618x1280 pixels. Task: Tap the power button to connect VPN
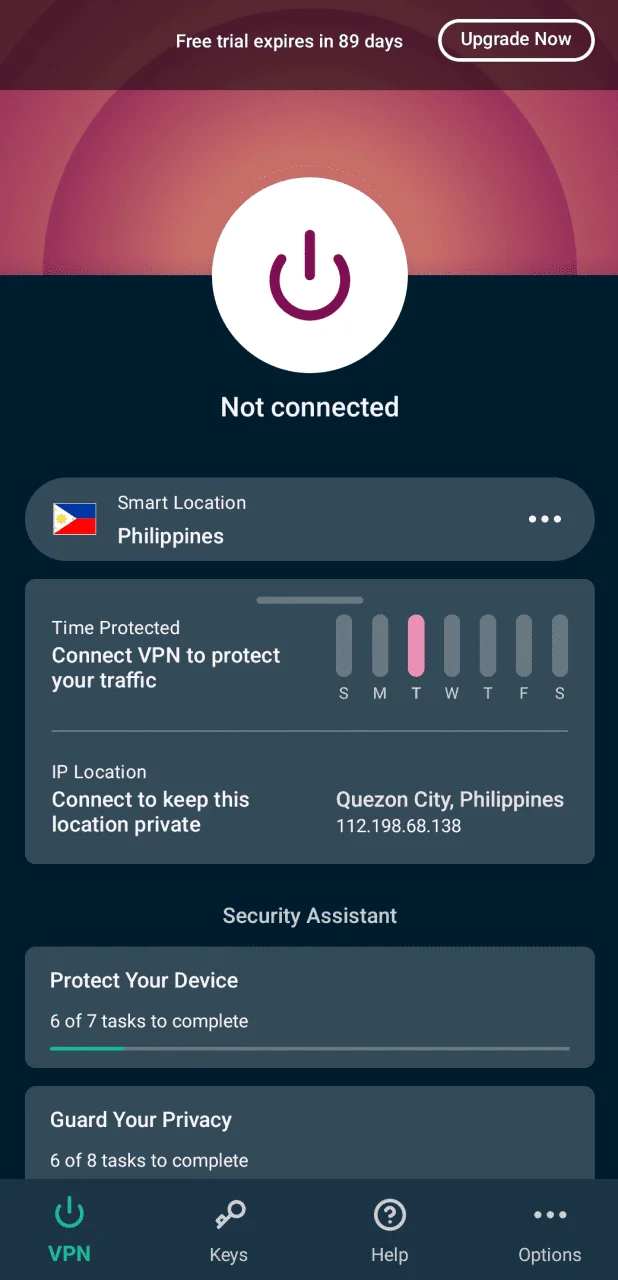310,275
